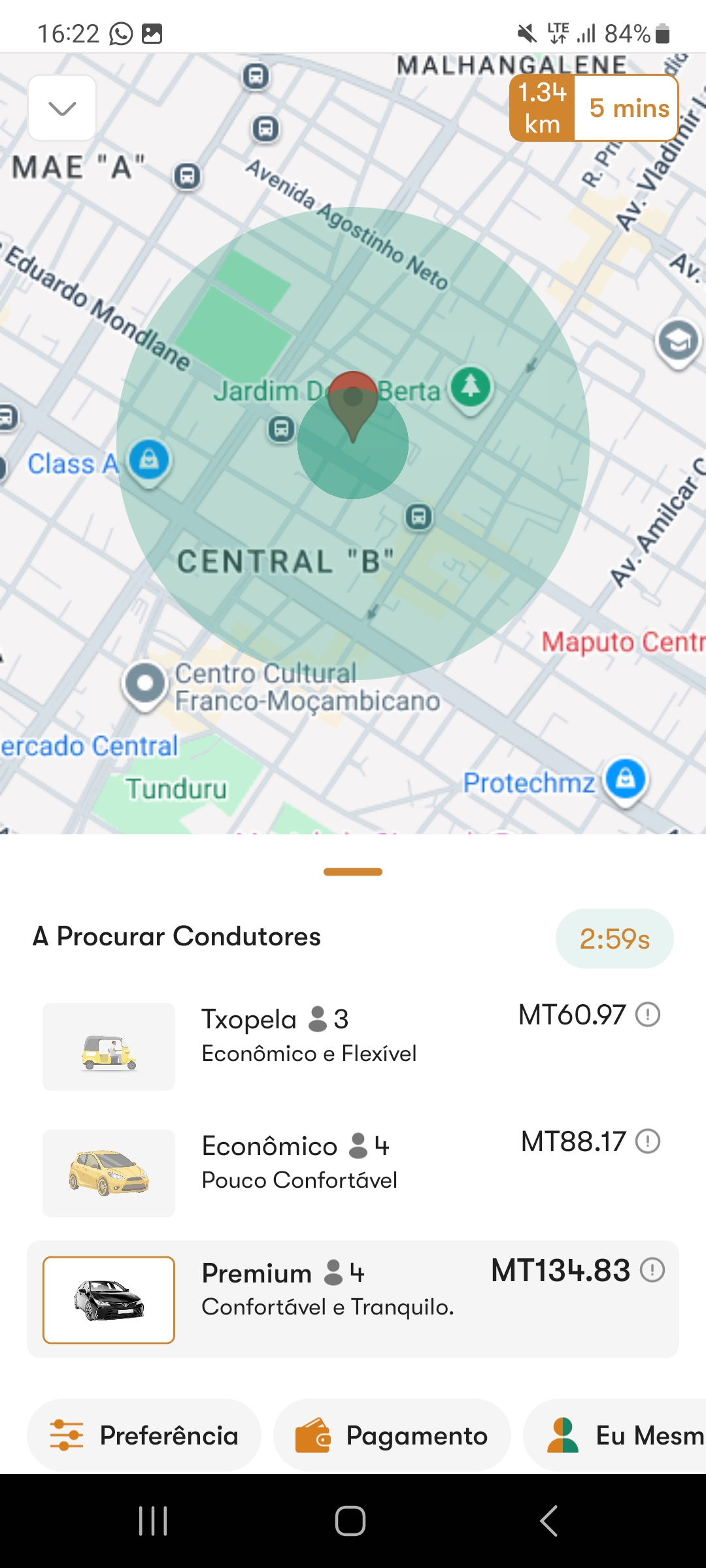View fare info for the MT60.97 price

(x=648, y=1015)
